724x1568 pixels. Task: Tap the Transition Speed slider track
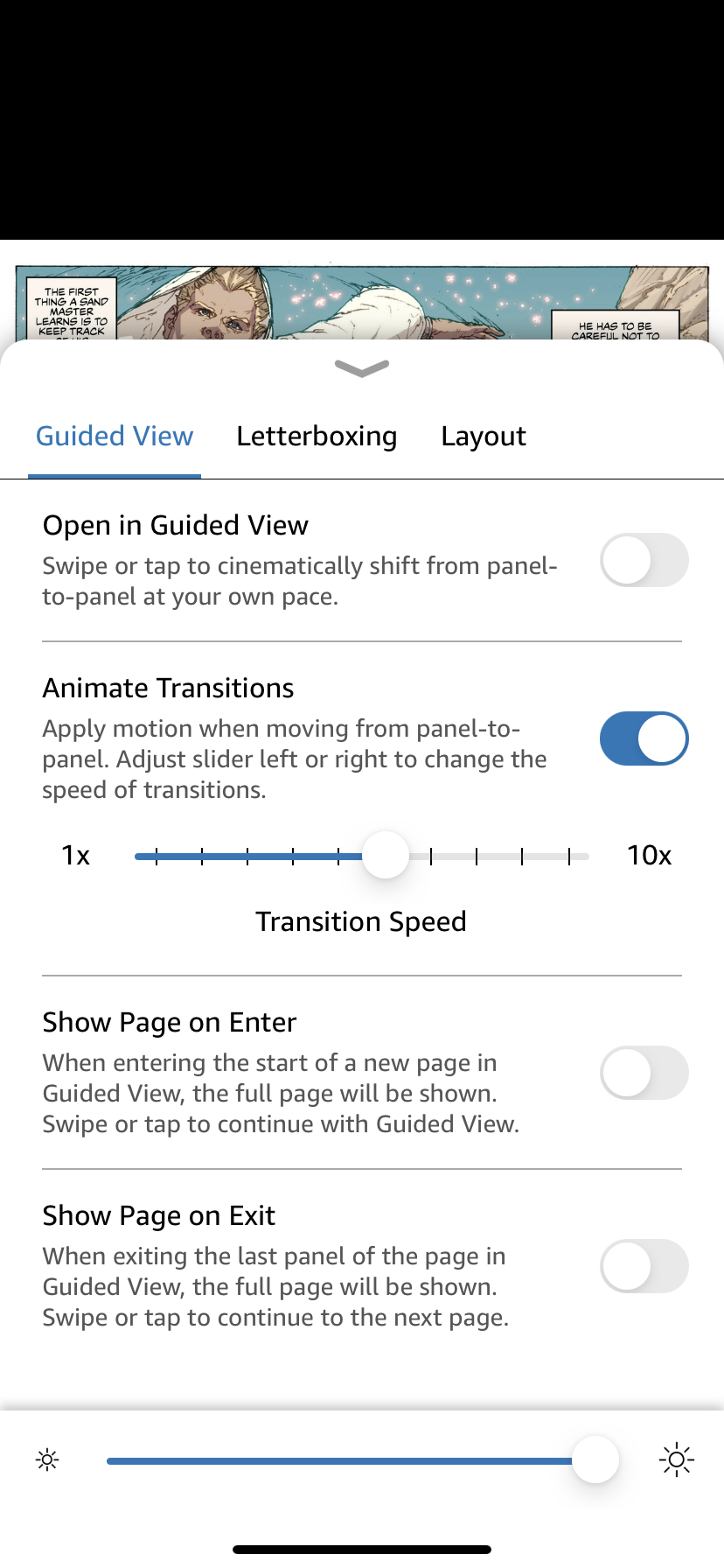(498, 856)
